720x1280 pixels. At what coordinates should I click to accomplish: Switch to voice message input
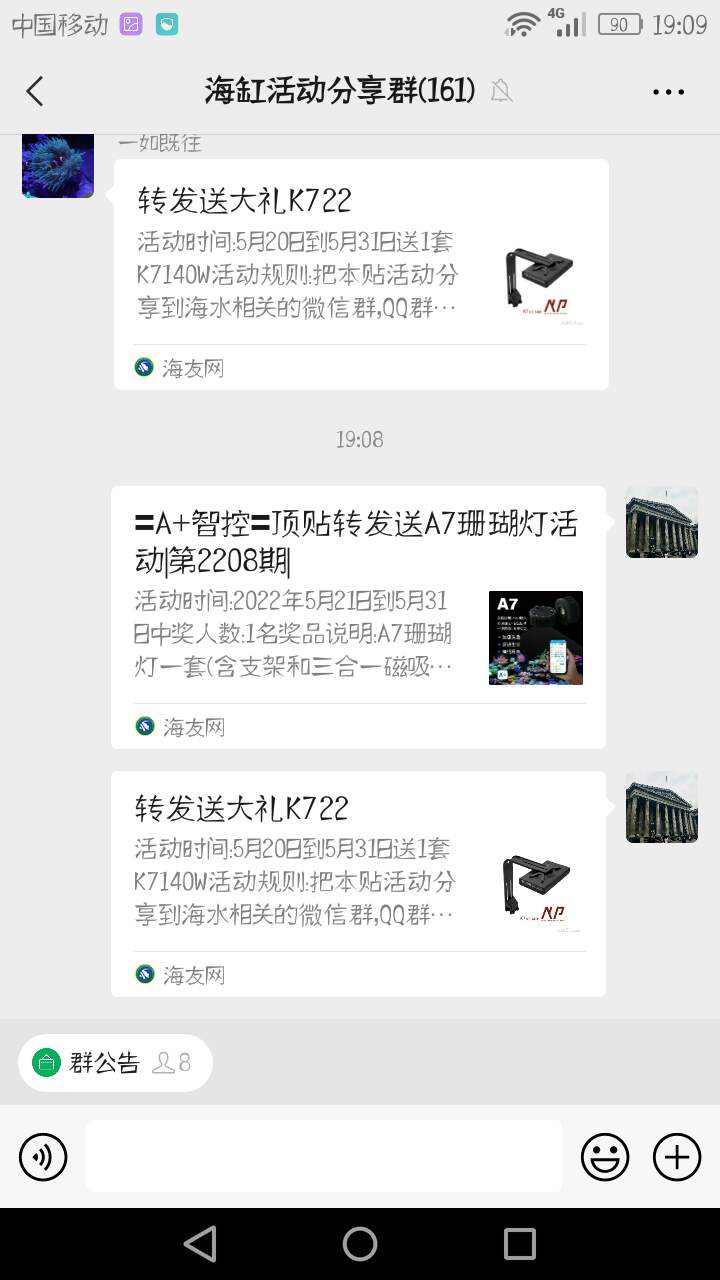click(43, 1157)
